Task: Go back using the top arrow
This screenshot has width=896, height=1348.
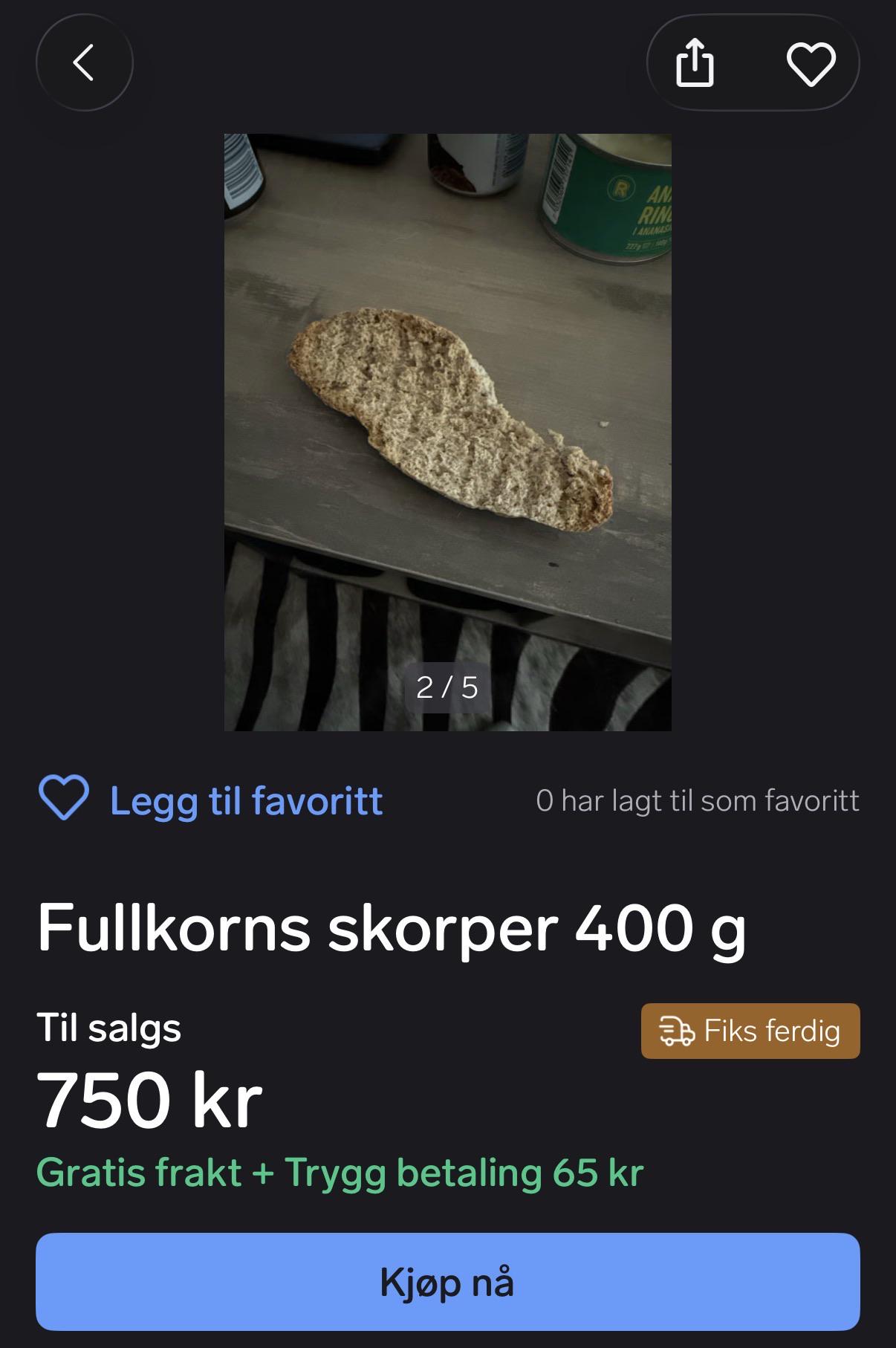Action: (x=84, y=63)
